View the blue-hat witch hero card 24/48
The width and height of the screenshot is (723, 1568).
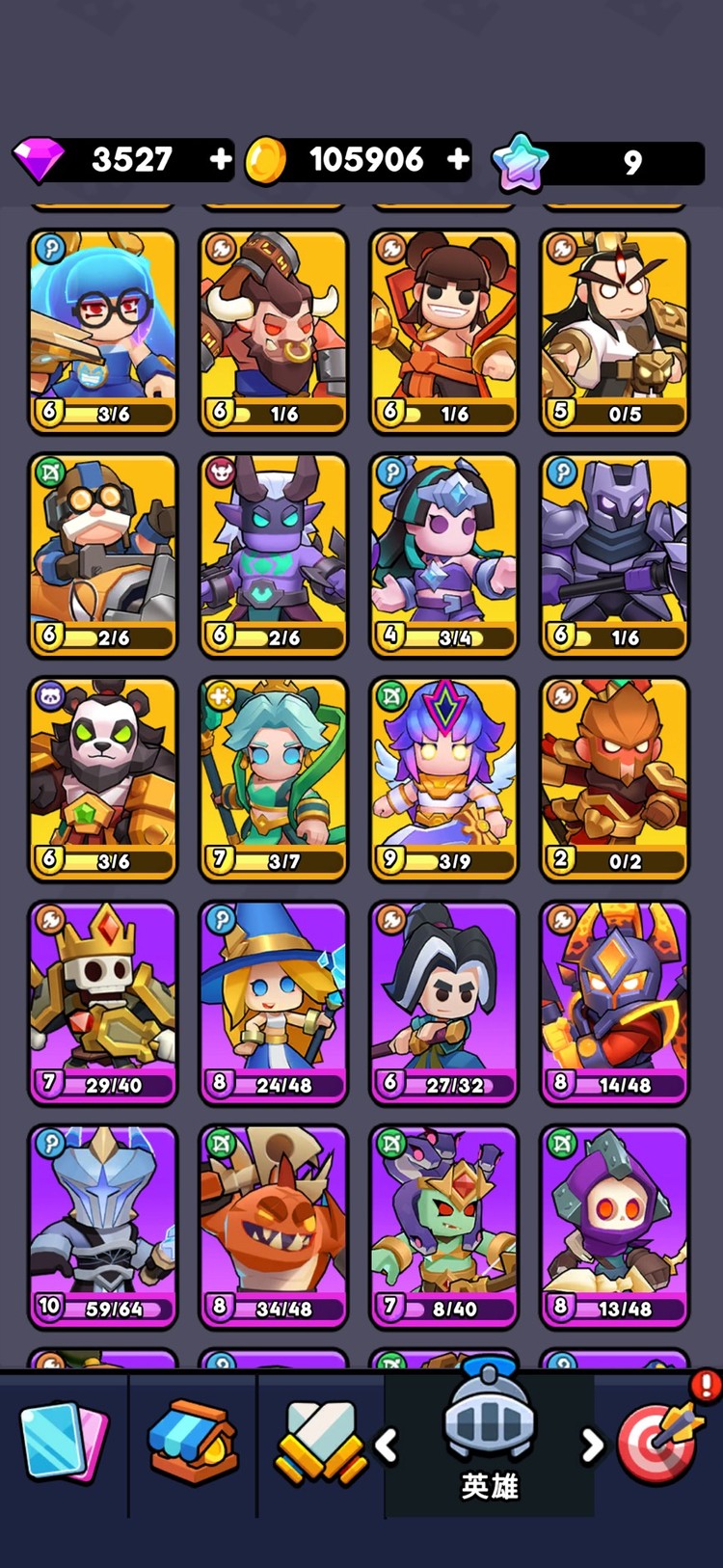point(274,1002)
